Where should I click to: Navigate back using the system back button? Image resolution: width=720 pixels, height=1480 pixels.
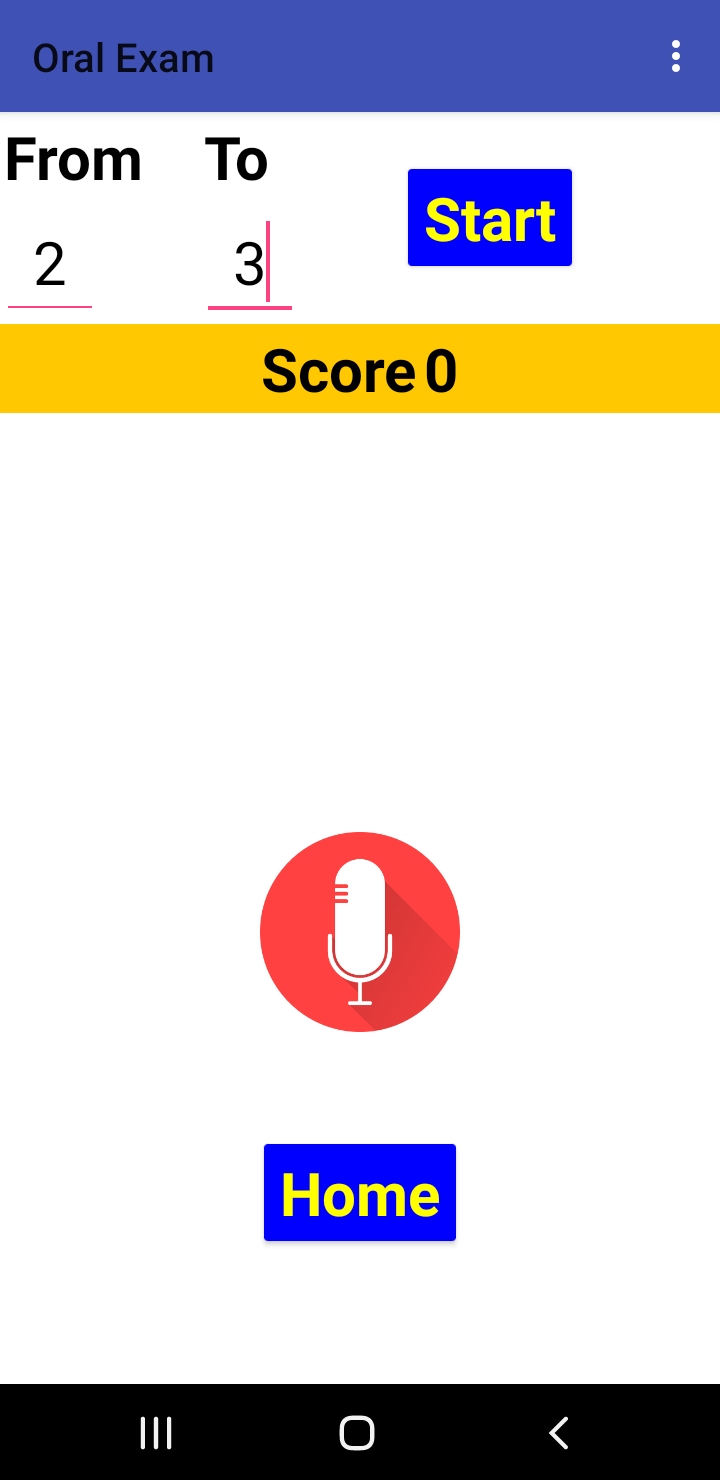(x=559, y=1432)
